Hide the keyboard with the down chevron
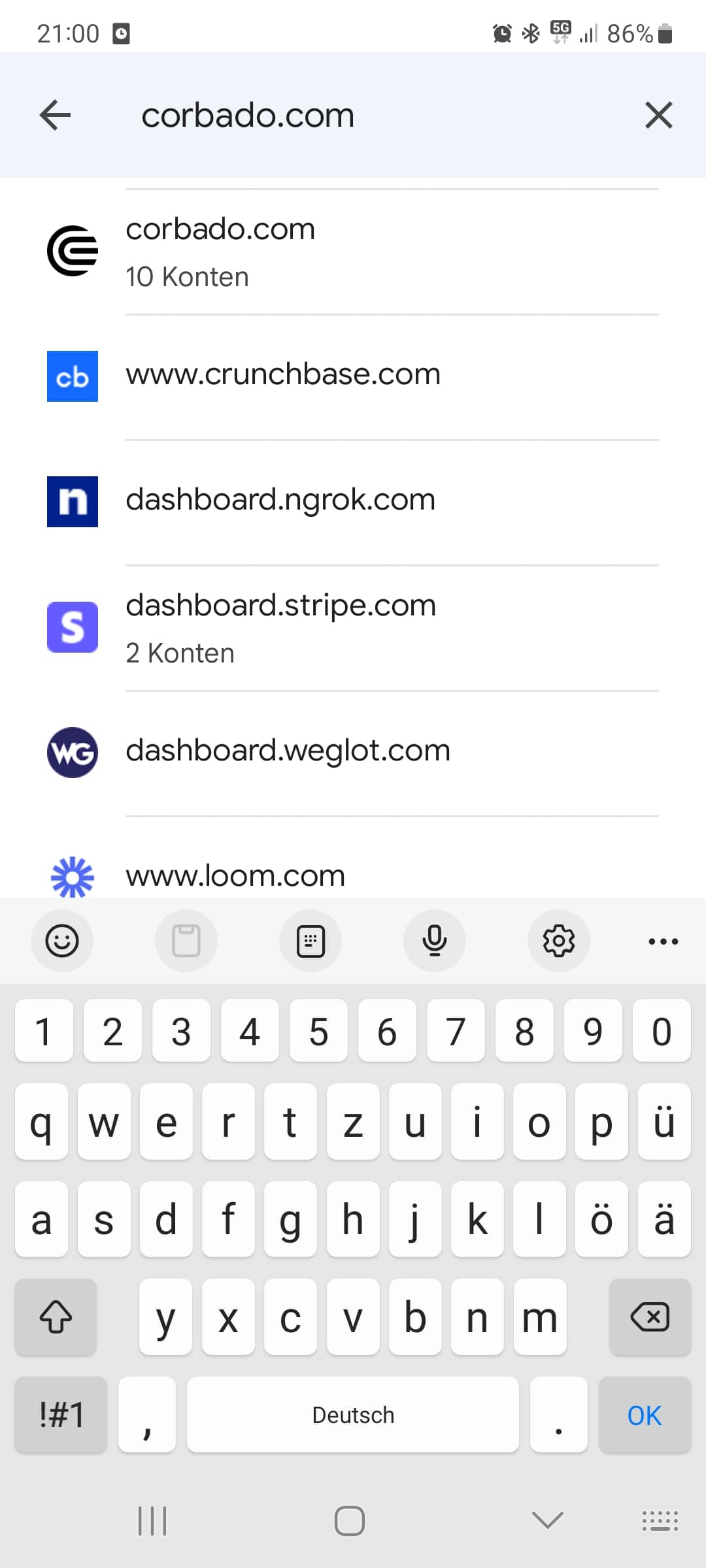706x1568 pixels. point(548,1520)
